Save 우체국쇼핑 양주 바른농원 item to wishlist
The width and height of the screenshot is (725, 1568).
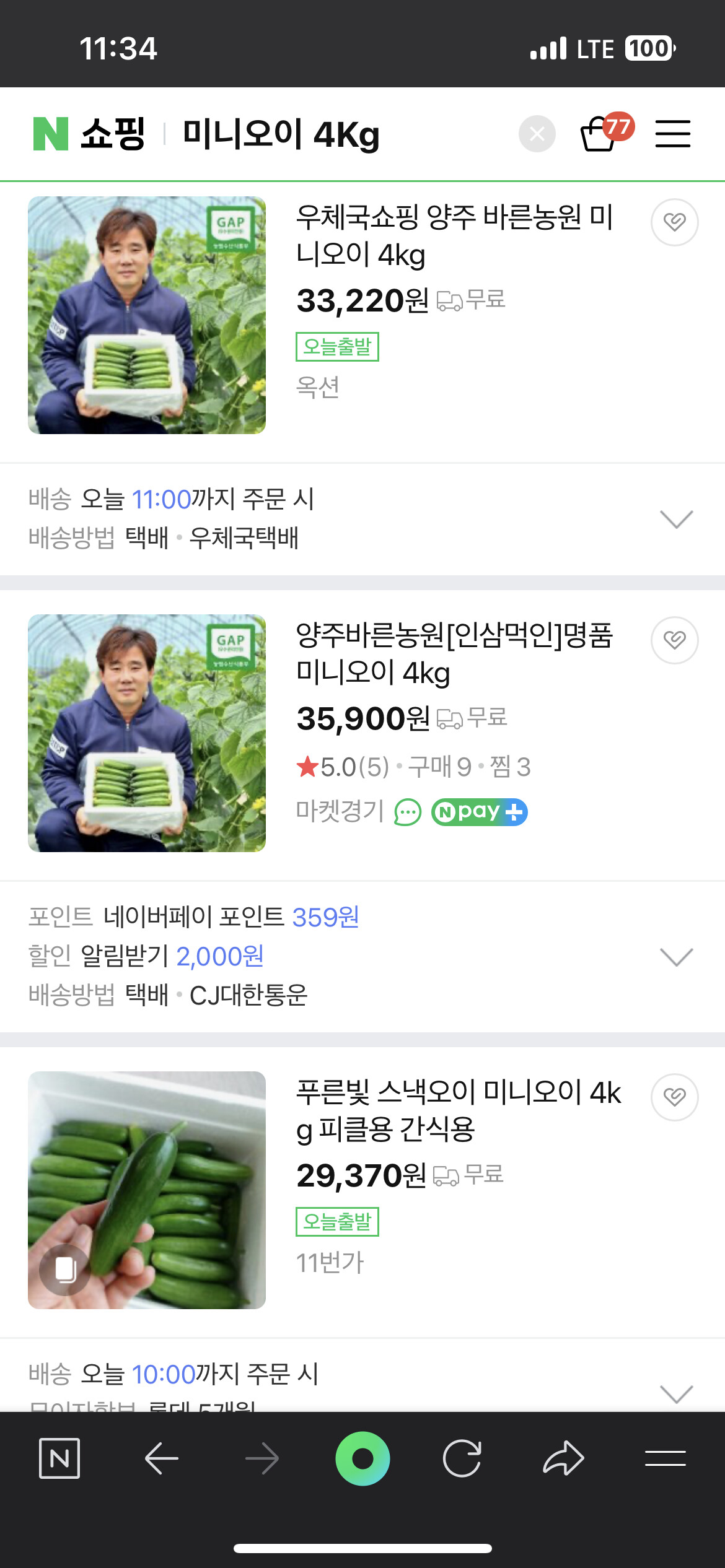click(674, 222)
